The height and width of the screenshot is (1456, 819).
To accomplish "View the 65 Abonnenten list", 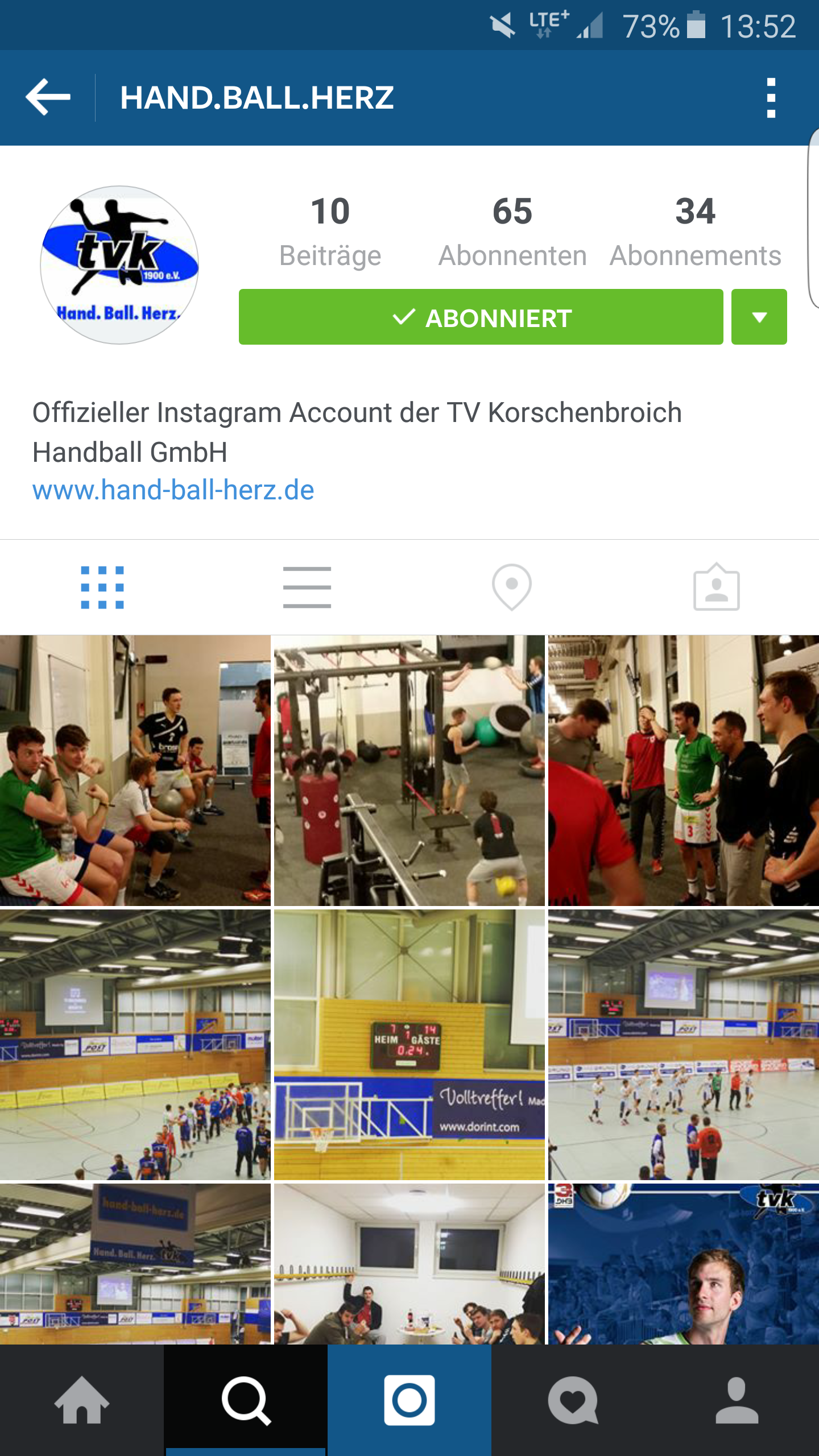I will (x=512, y=231).
